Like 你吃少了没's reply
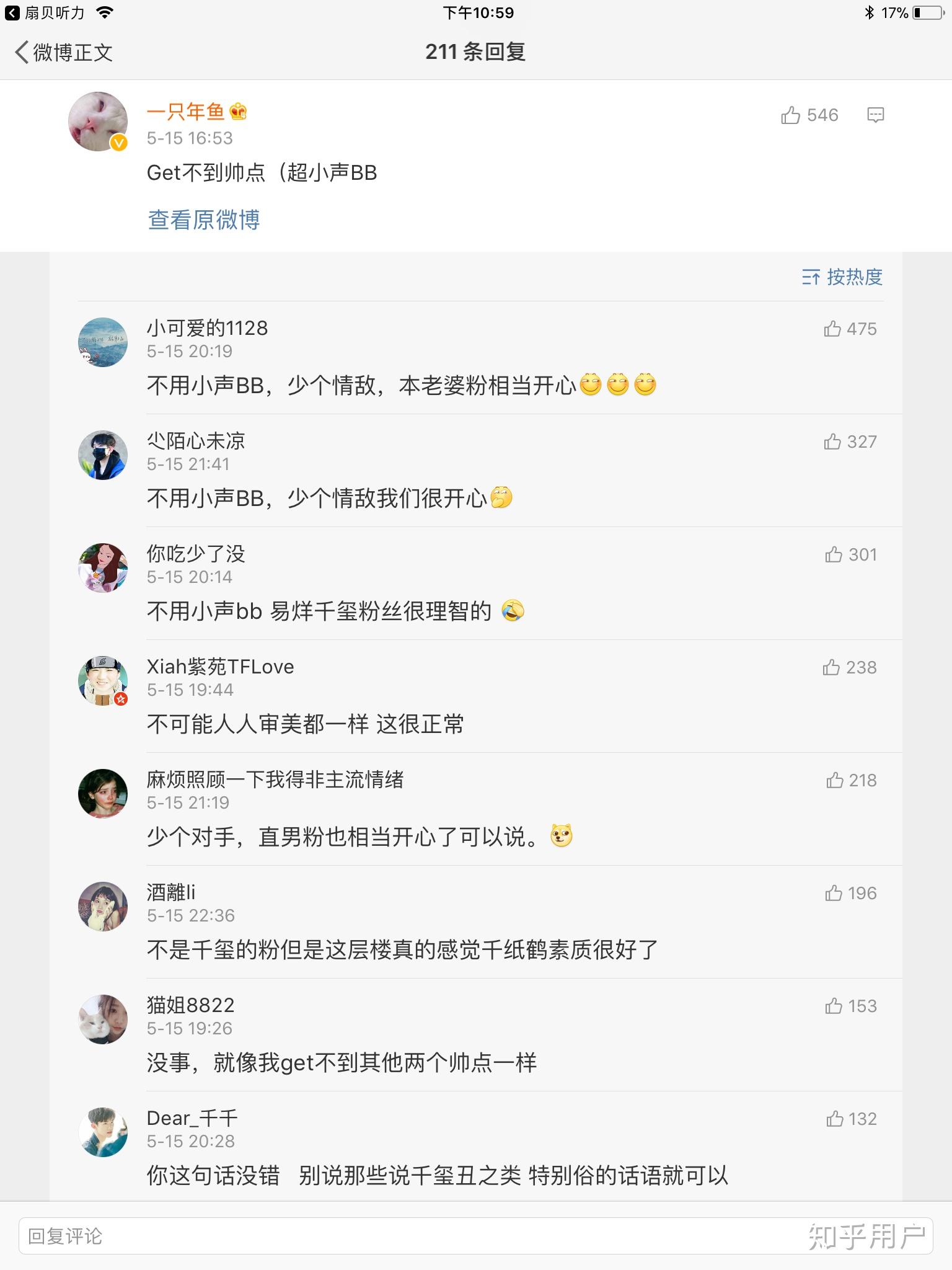 (834, 555)
